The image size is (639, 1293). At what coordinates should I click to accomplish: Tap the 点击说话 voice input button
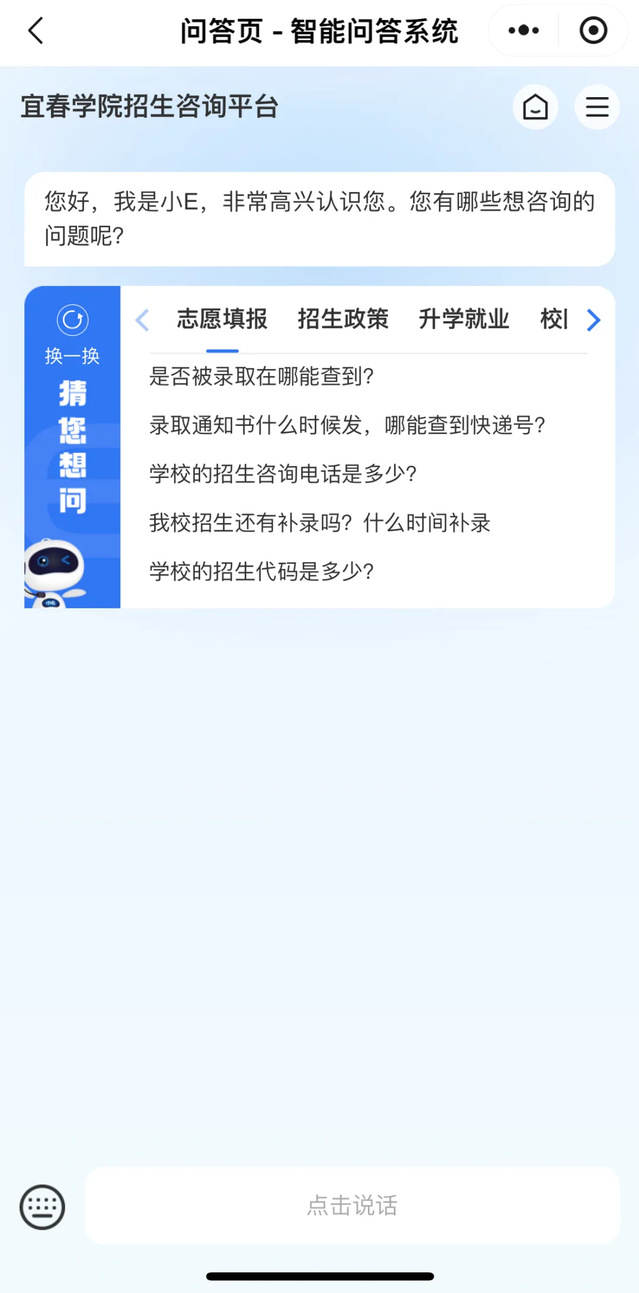click(x=352, y=1206)
